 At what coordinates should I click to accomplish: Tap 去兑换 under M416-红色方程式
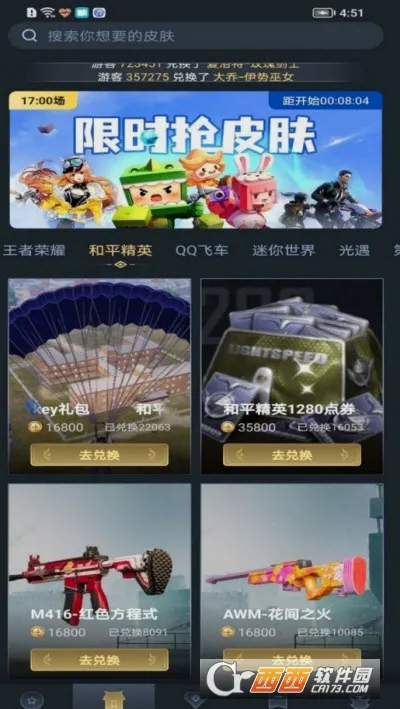coord(99,660)
